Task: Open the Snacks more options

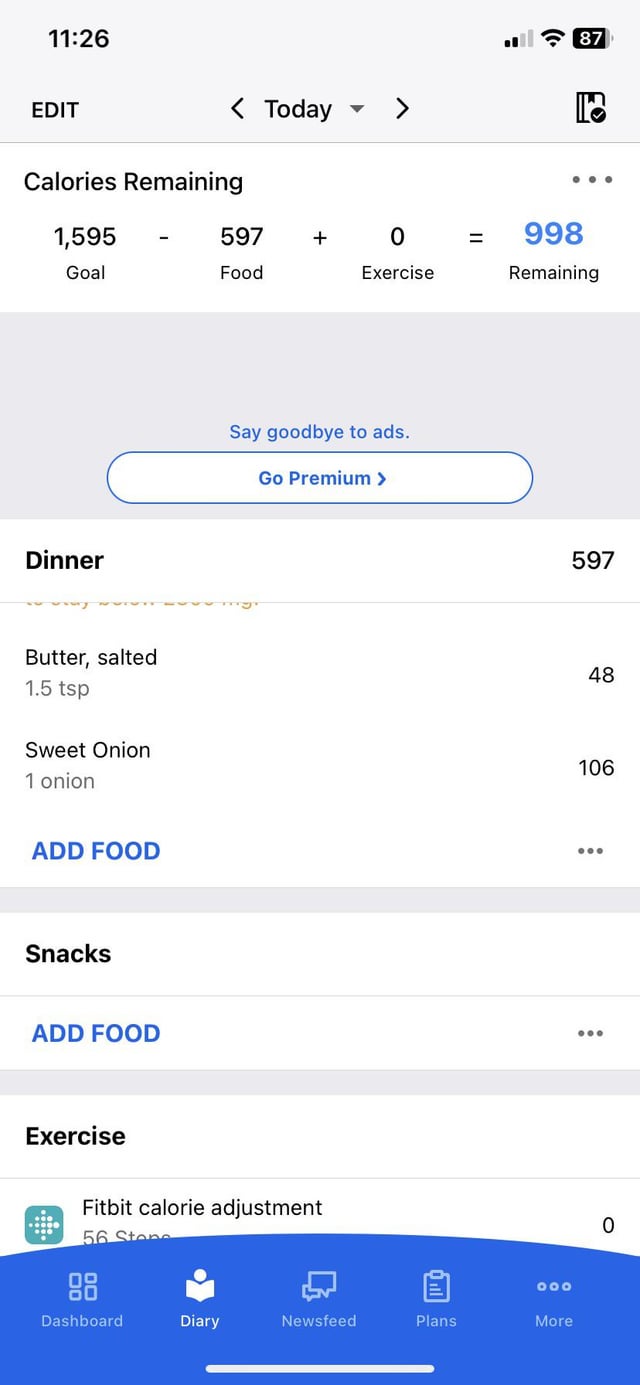Action: click(590, 1033)
